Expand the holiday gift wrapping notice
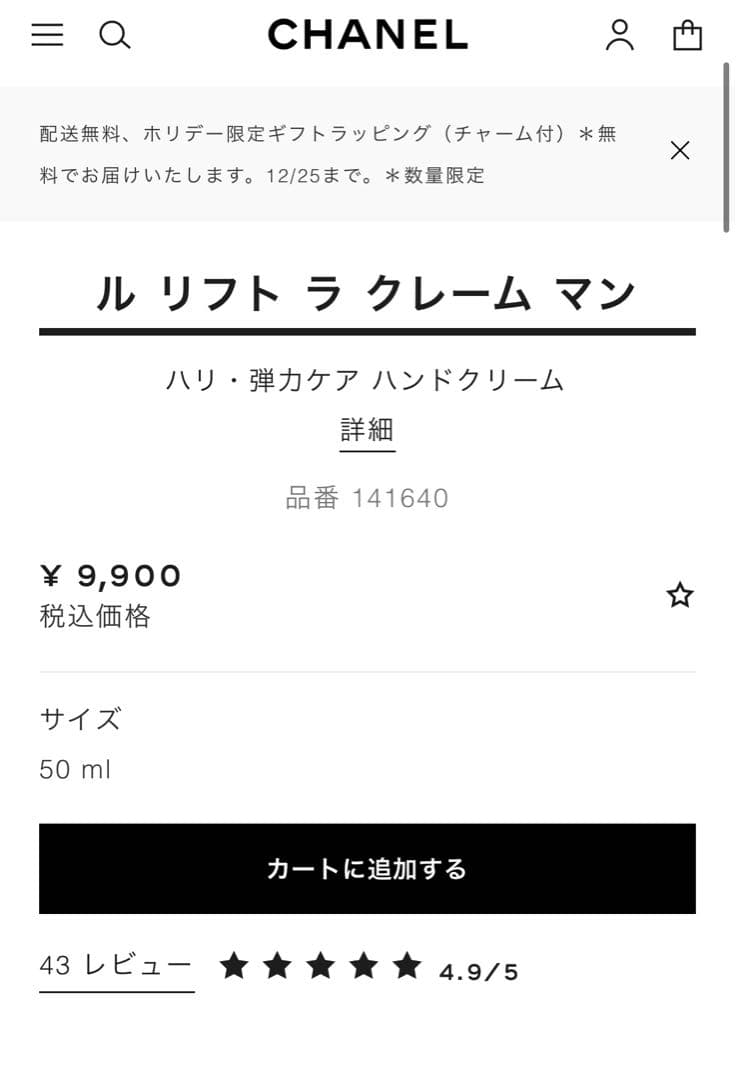This screenshot has width=736, height=1080. pyautogui.click(x=328, y=154)
